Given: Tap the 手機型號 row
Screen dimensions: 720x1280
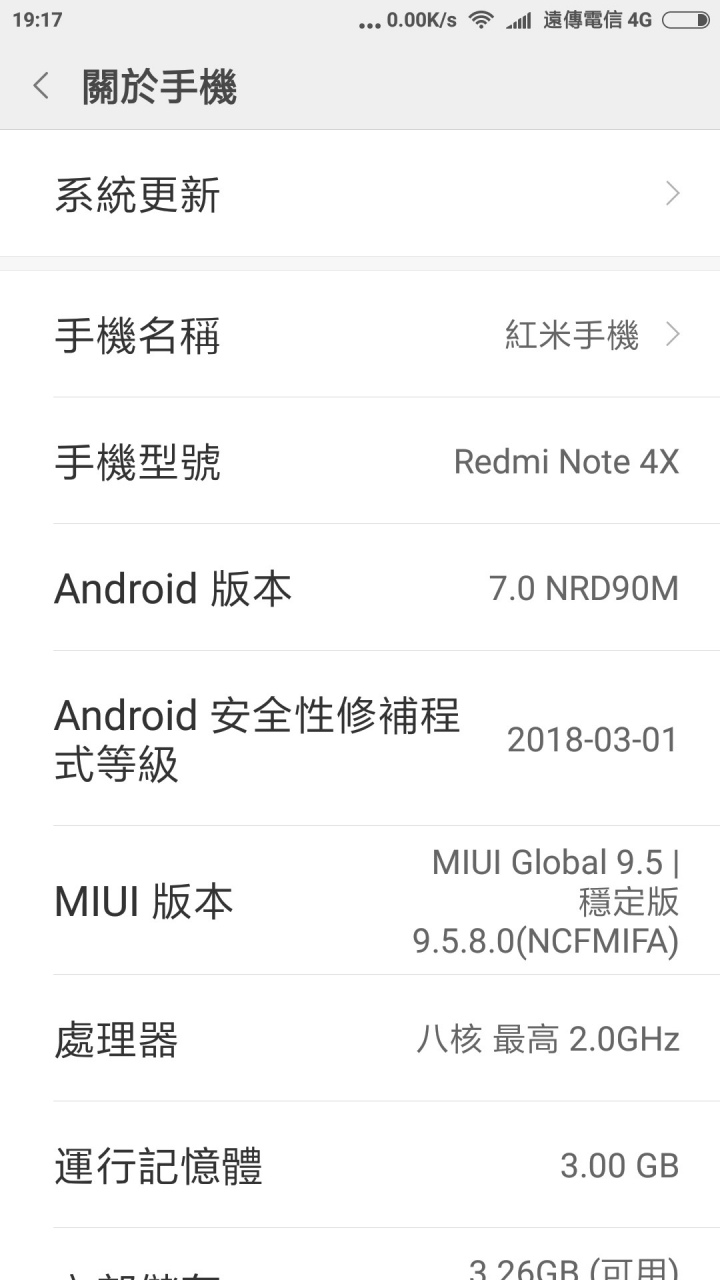Looking at the screenshot, I should point(360,461).
